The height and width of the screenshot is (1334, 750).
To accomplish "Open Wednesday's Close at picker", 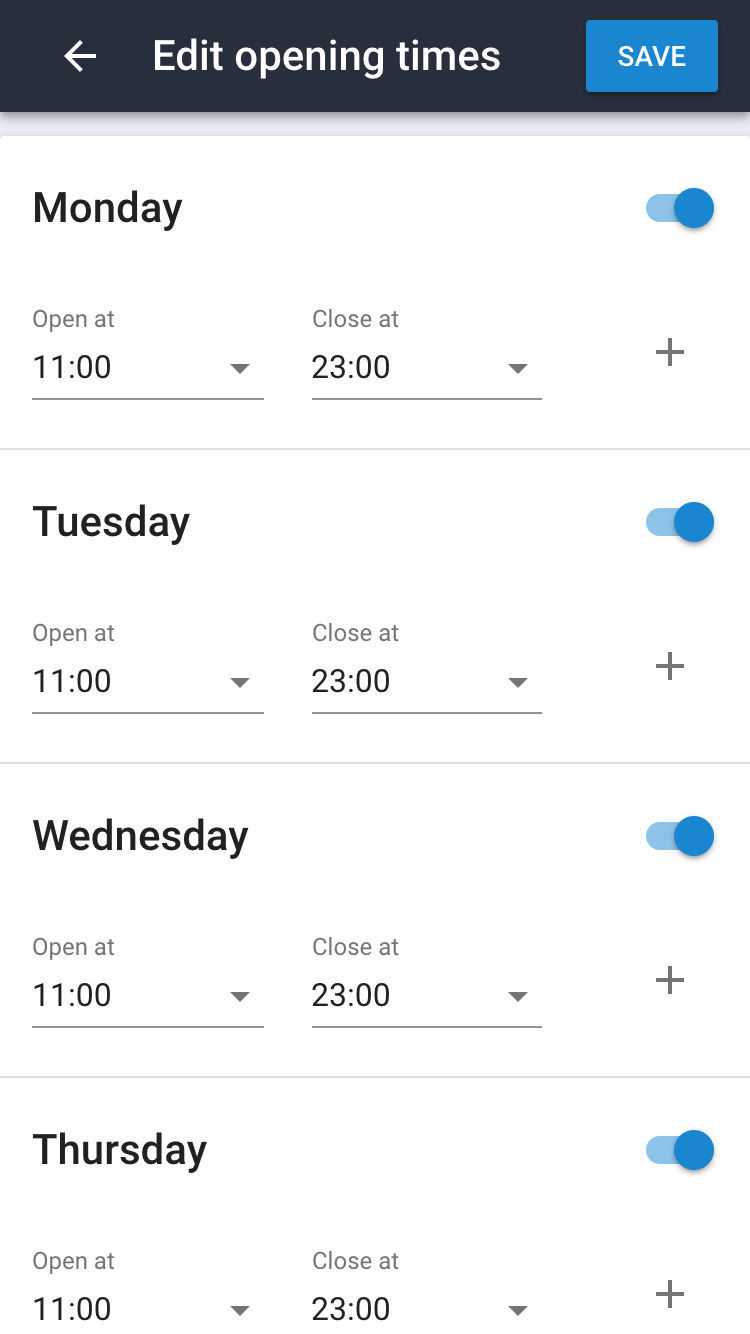I will click(x=426, y=996).
